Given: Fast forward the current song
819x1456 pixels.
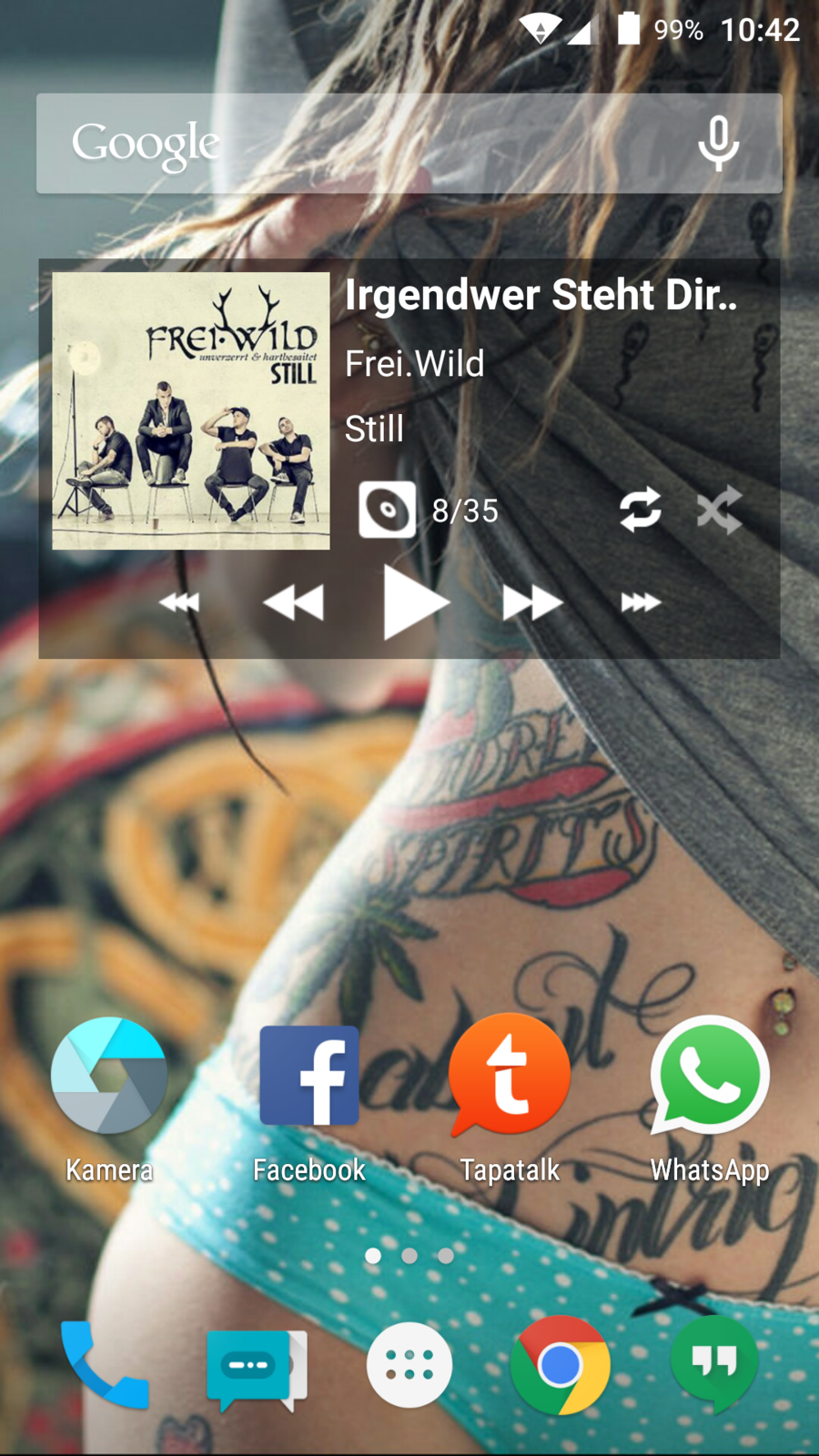Looking at the screenshot, I should pos(532,602).
